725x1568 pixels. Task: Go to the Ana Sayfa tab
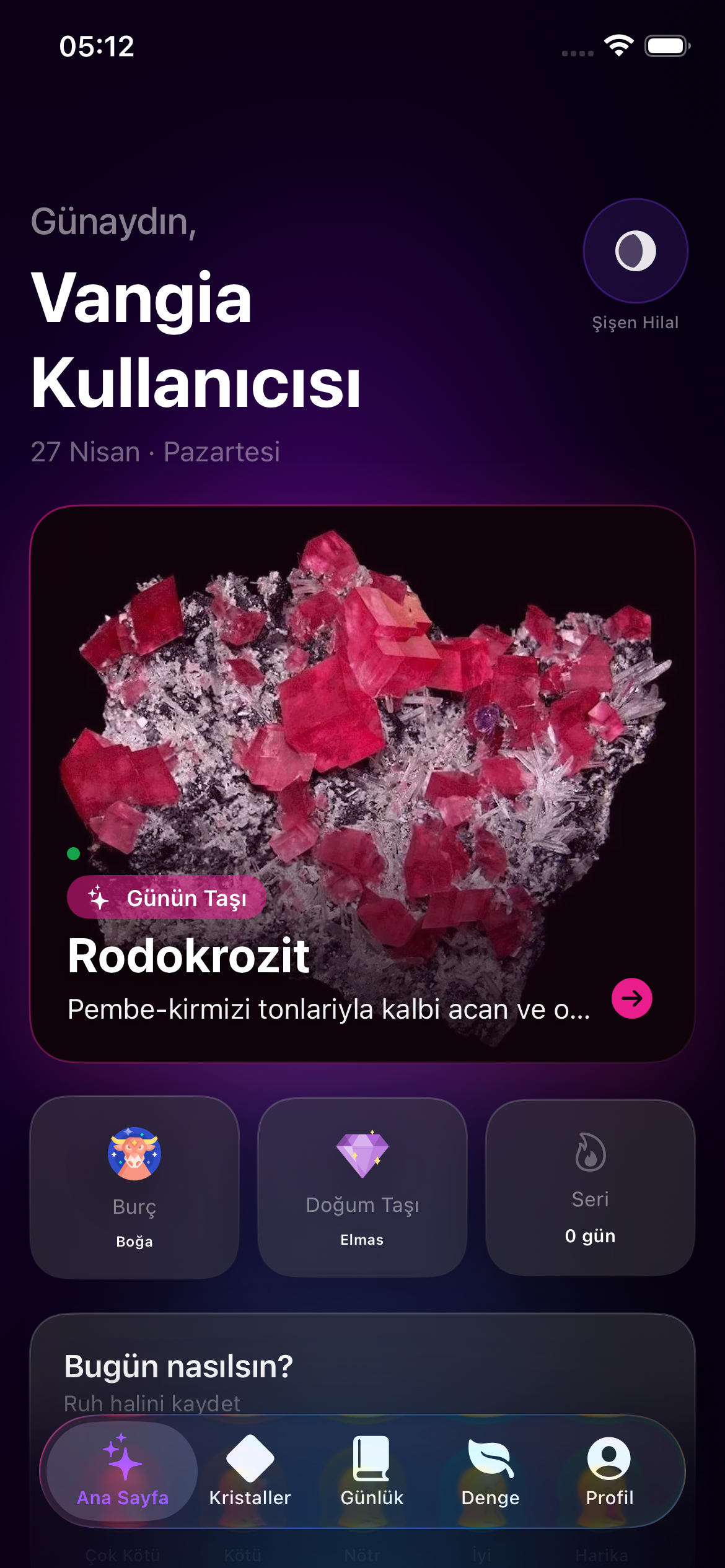pos(123,1471)
